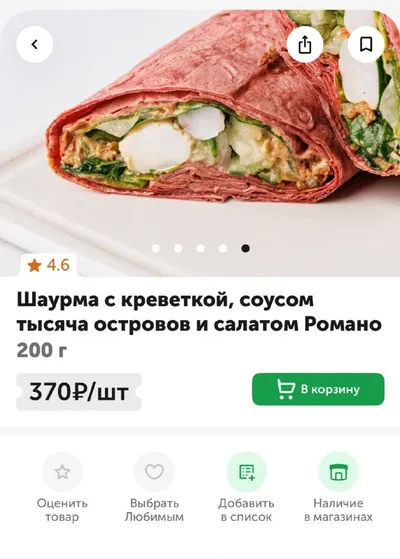The image size is (400, 559).
Task: Bookmark this product
Action: (366, 45)
